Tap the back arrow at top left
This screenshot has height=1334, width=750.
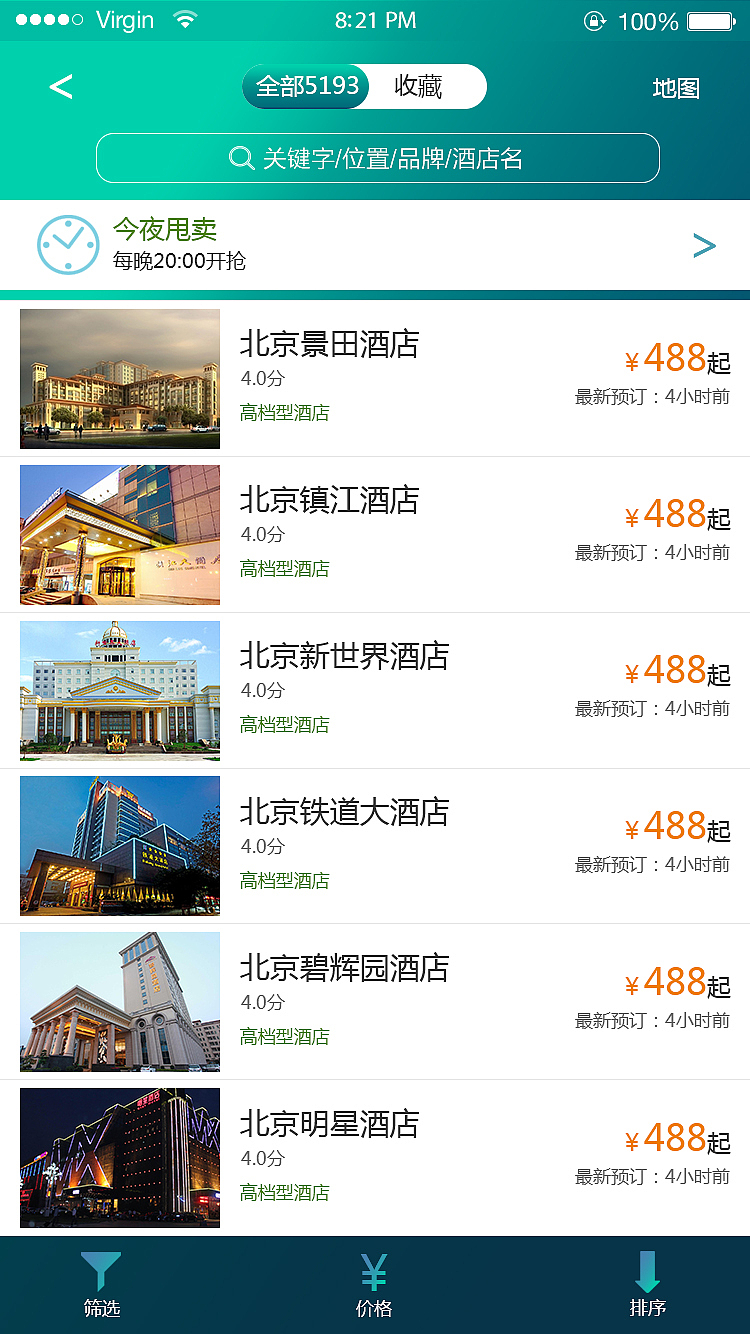click(x=60, y=87)
